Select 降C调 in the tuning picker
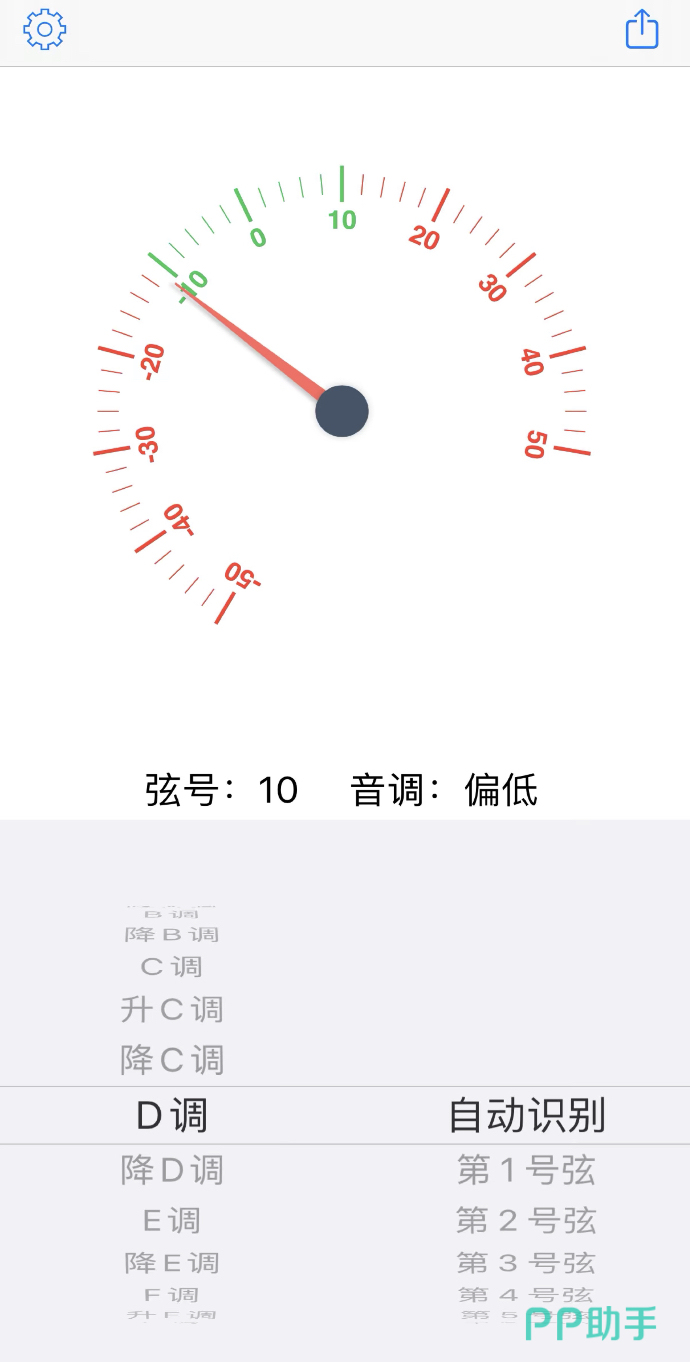The image size is (690, 1362). tap(172, 1060)
